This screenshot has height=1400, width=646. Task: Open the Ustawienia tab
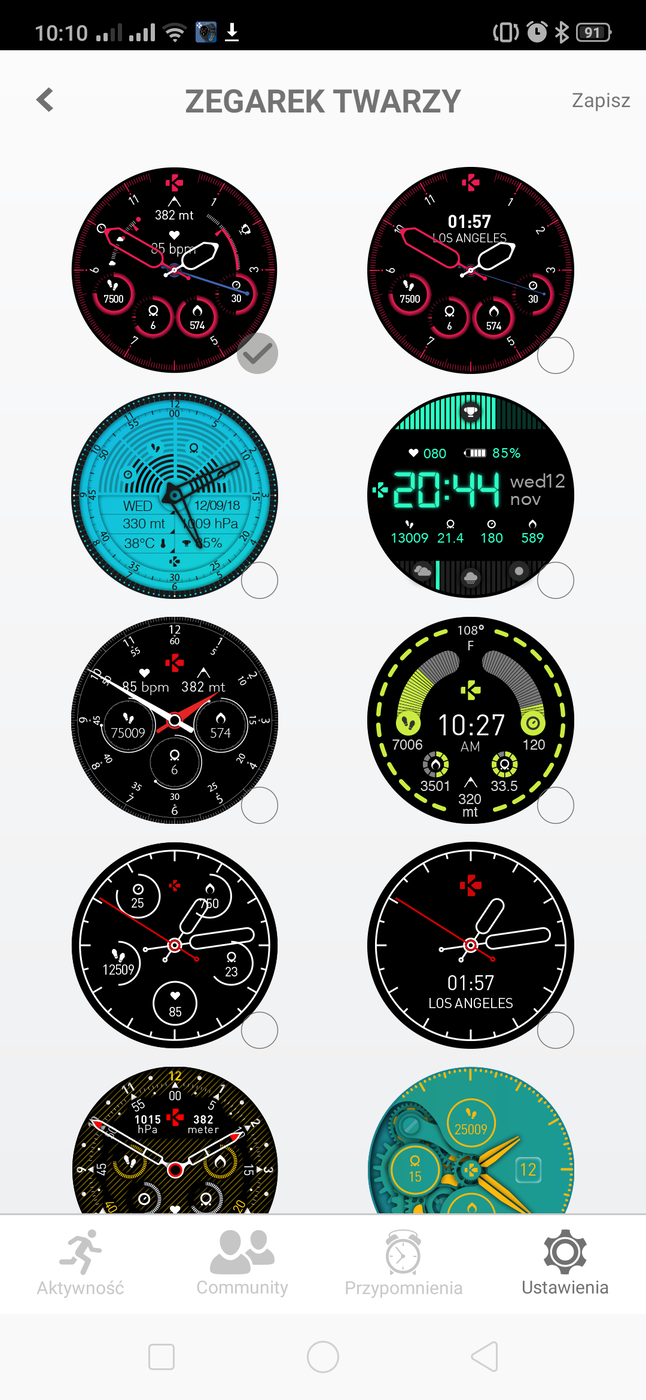point(565,1264)
